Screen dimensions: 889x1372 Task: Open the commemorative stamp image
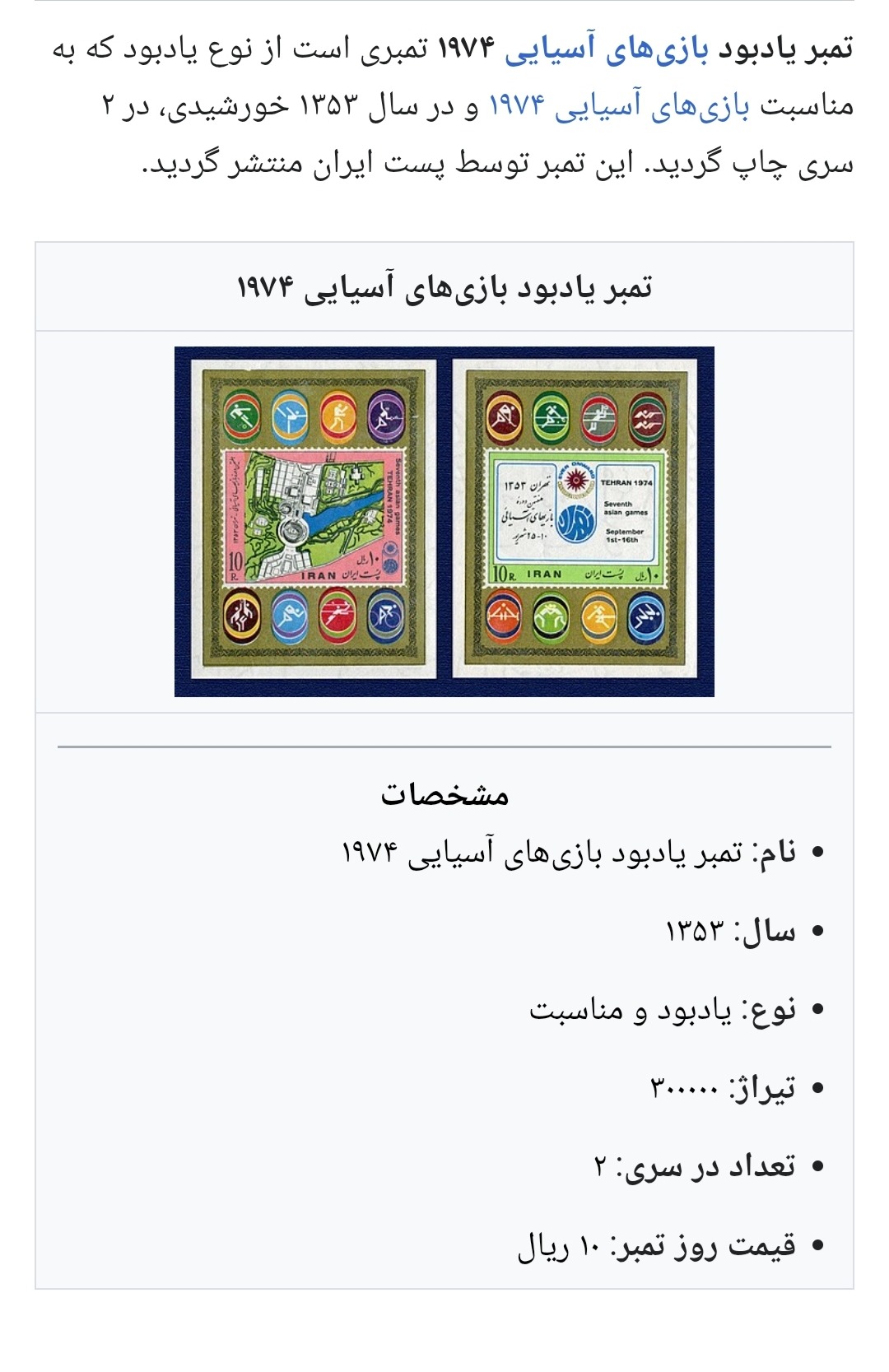[x=444, y=522]
